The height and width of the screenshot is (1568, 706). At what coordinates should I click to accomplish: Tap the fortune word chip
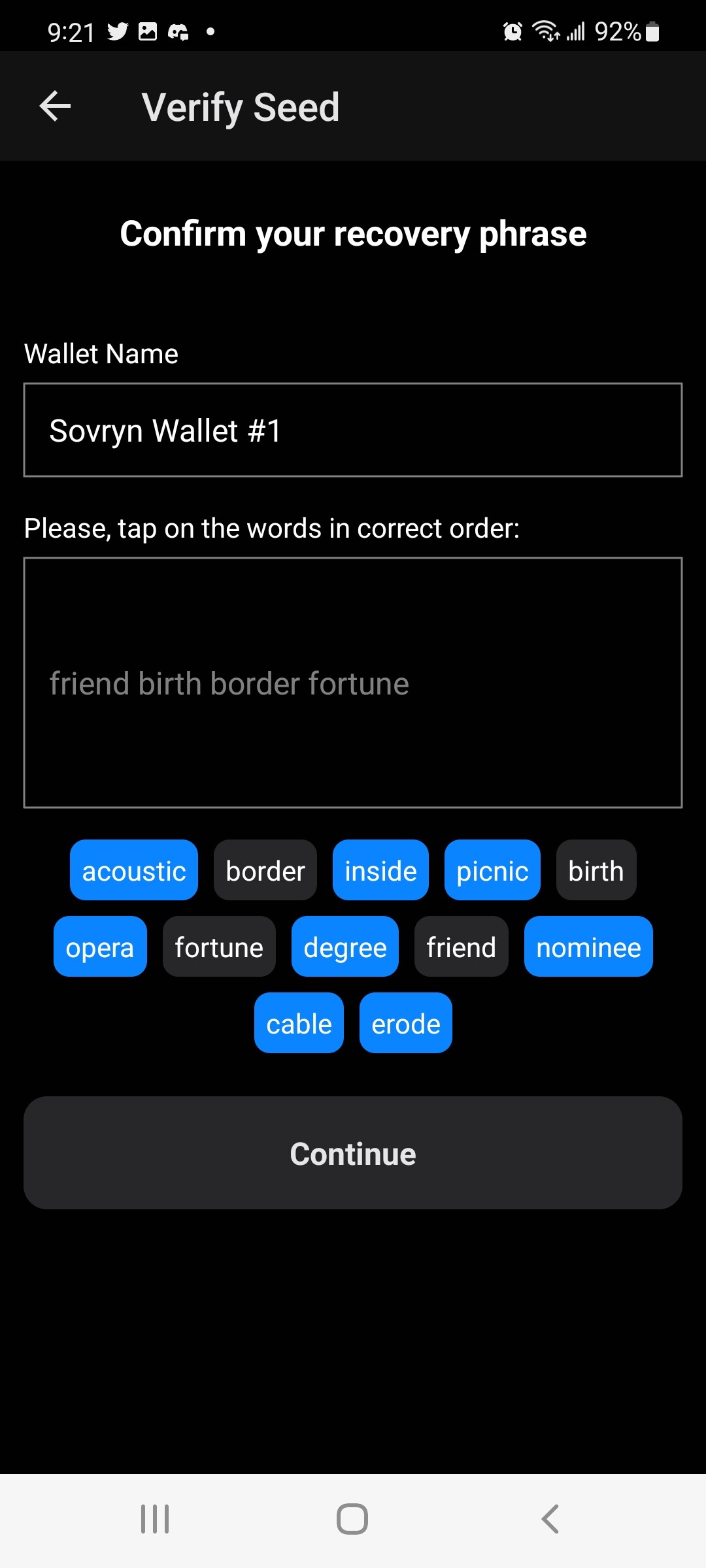tap(219, 947)
